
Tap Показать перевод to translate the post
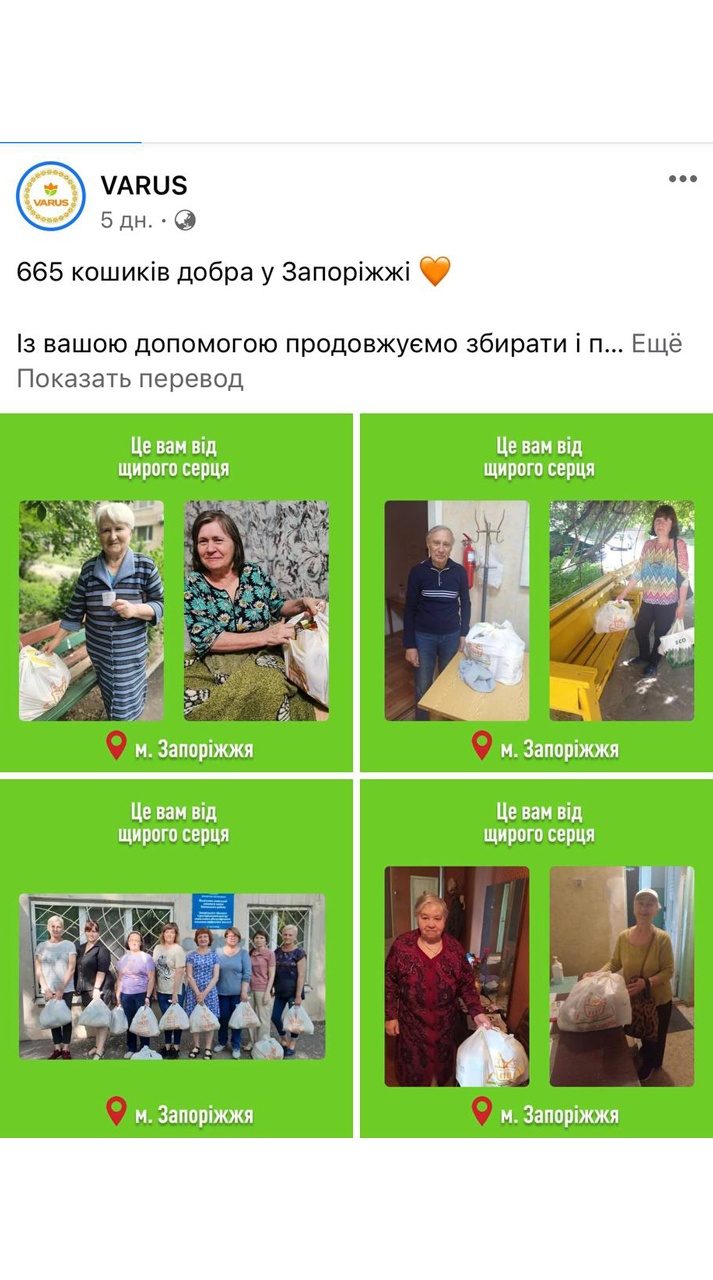pyautogui.click(x=130, y=379)
